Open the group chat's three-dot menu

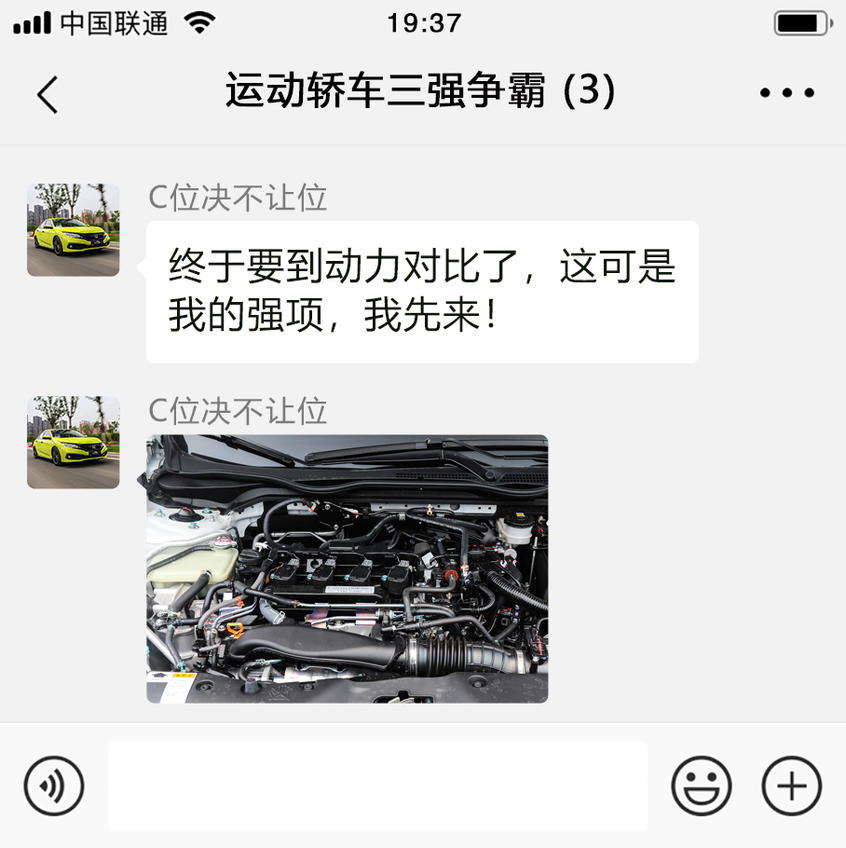tap(787, 93)
